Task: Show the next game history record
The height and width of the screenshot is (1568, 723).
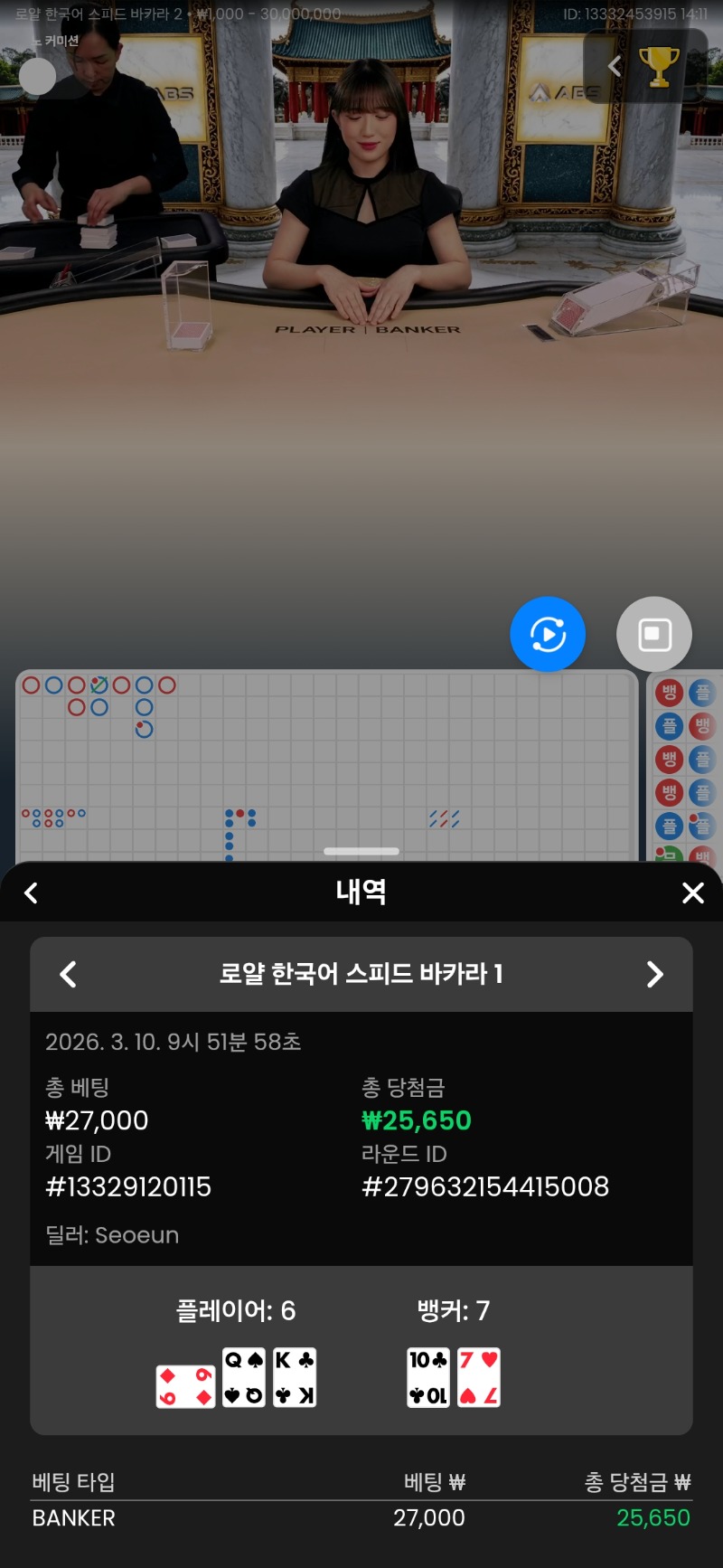Action: [655, 974]
